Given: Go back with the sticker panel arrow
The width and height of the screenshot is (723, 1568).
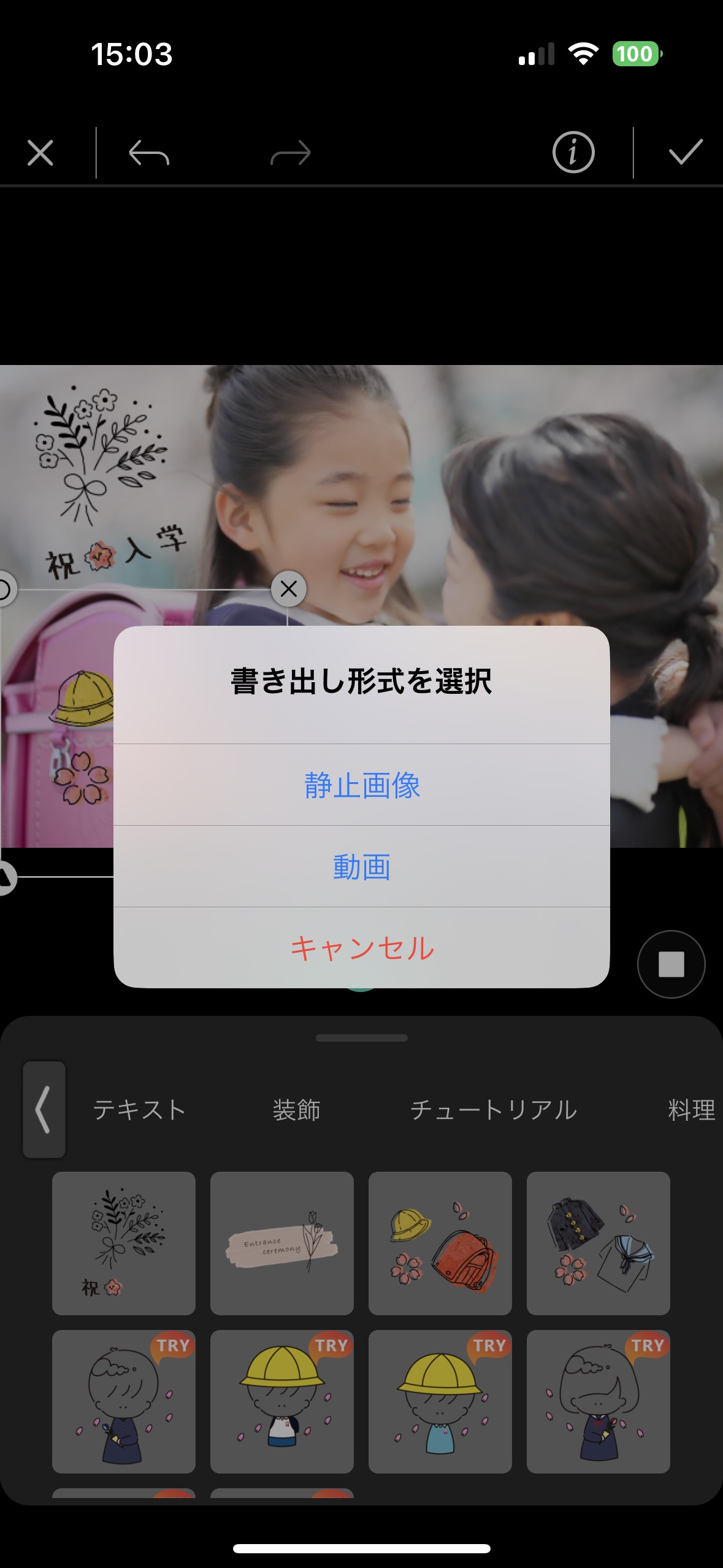Looking at the screenshot, I should (x=44, y=1109).
